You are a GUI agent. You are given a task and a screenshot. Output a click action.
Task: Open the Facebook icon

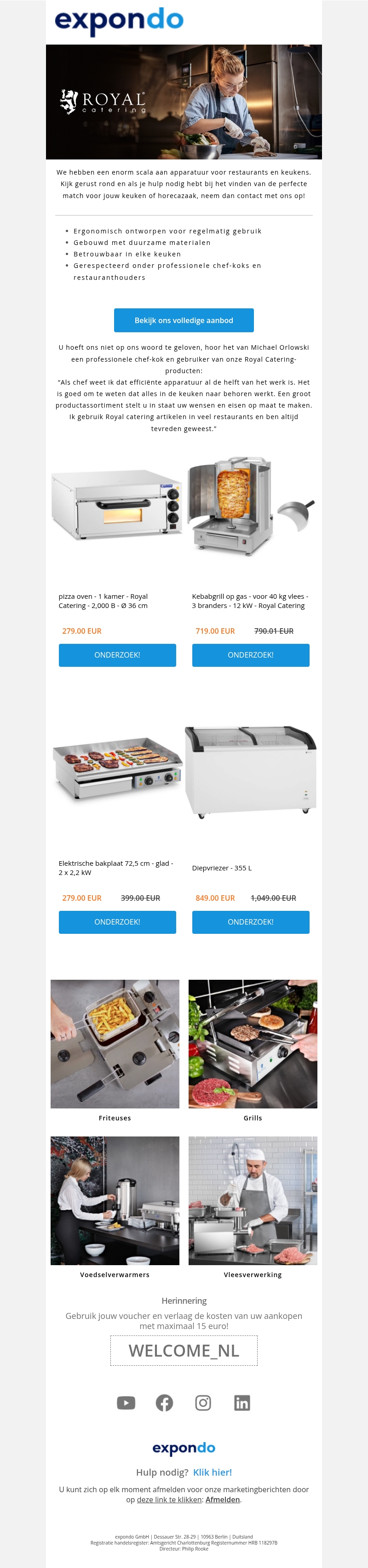point(165,1403)
